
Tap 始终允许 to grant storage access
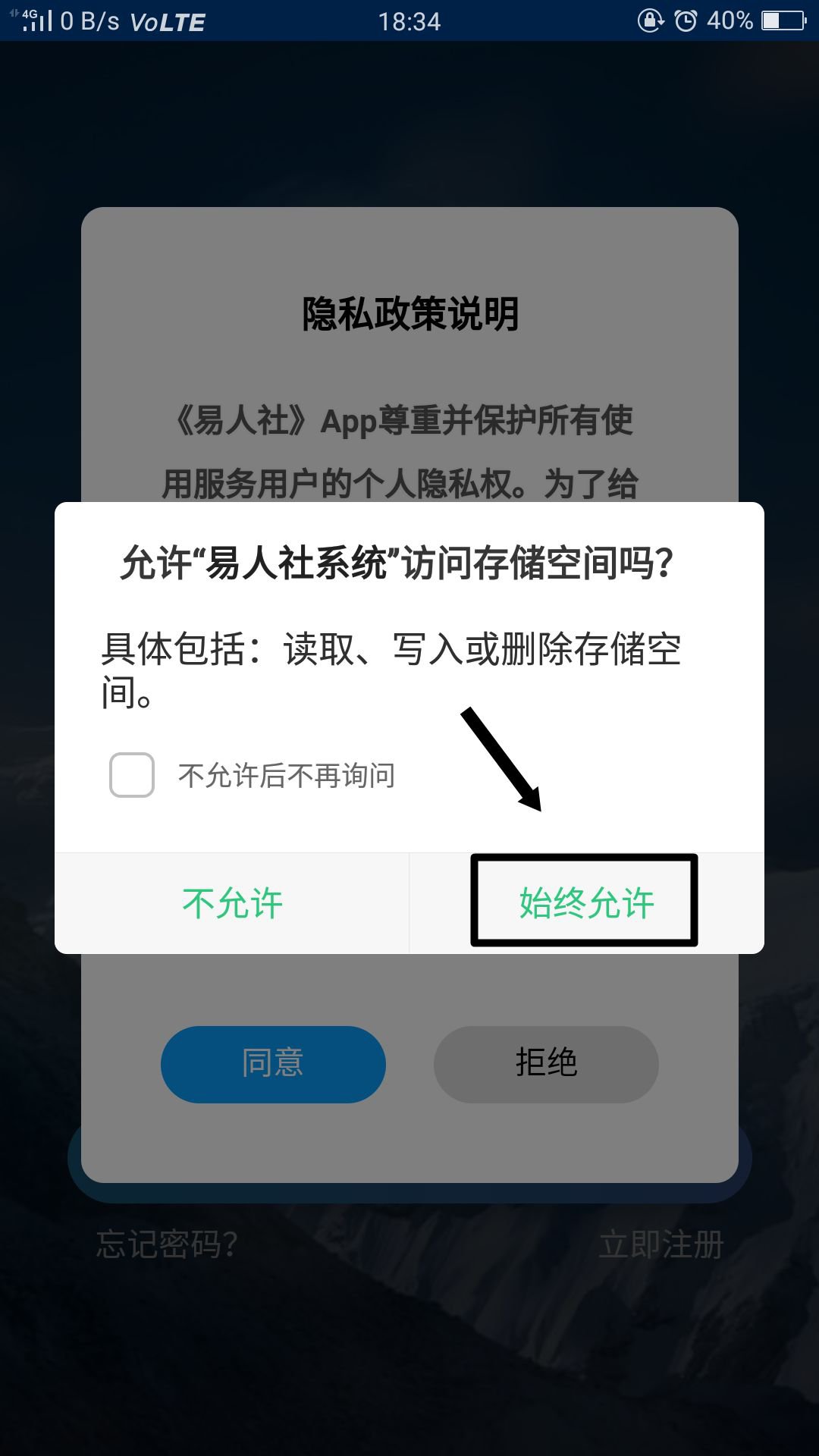click(585, 902)
